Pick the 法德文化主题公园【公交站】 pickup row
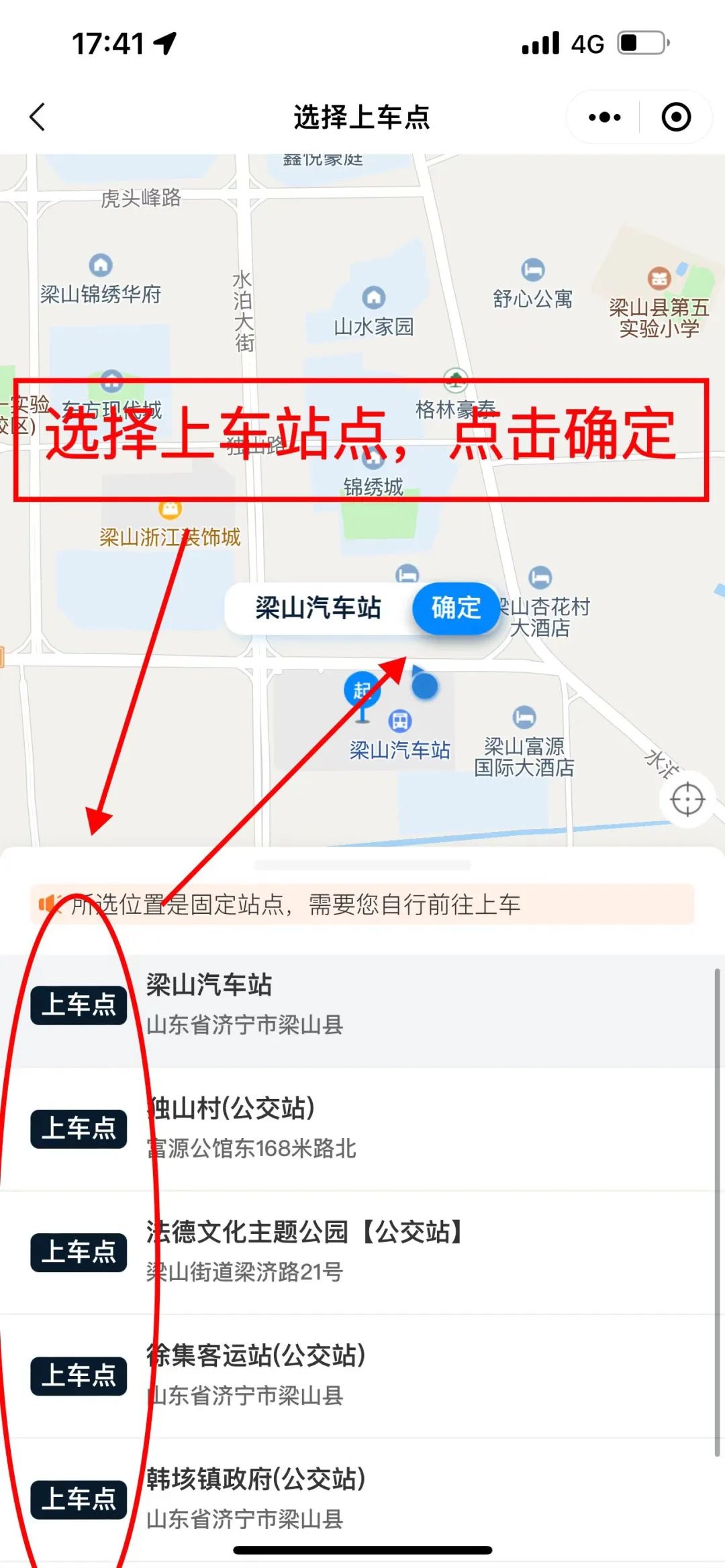 click(362, 1251)
